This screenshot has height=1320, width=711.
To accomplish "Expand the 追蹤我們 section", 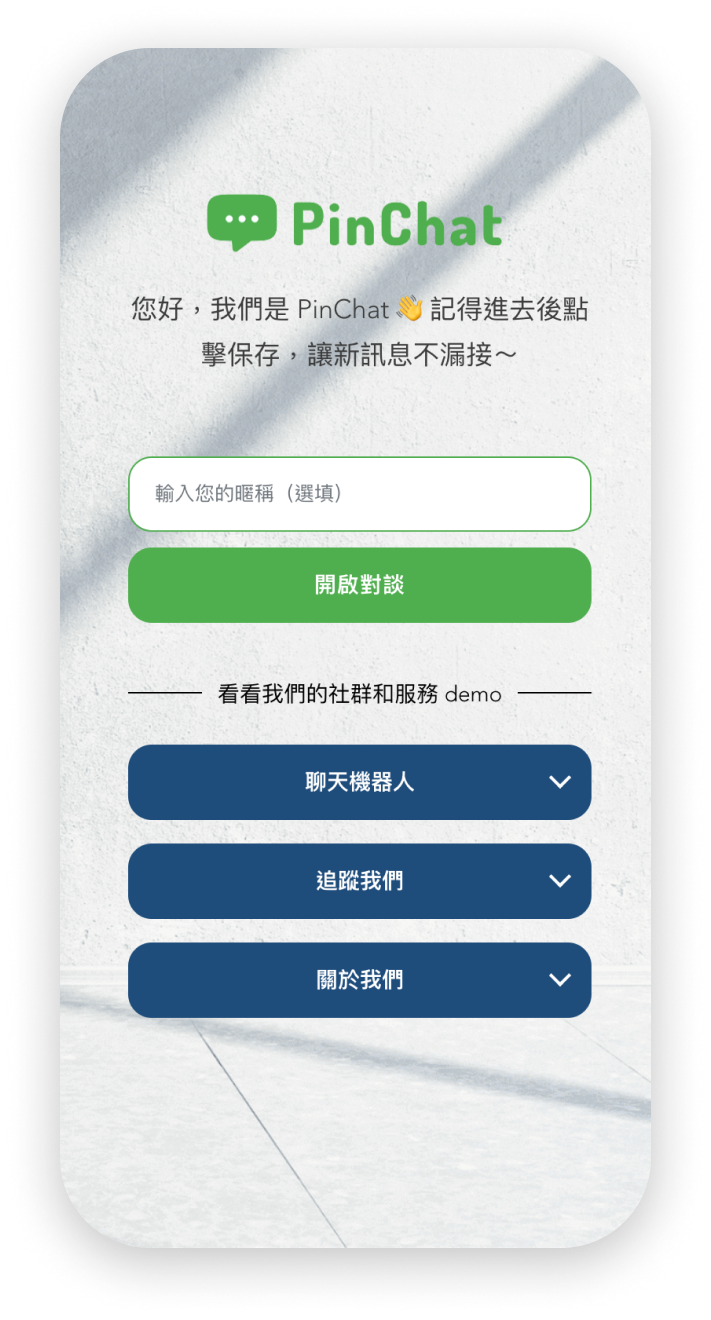I will [x=359, y=881].
